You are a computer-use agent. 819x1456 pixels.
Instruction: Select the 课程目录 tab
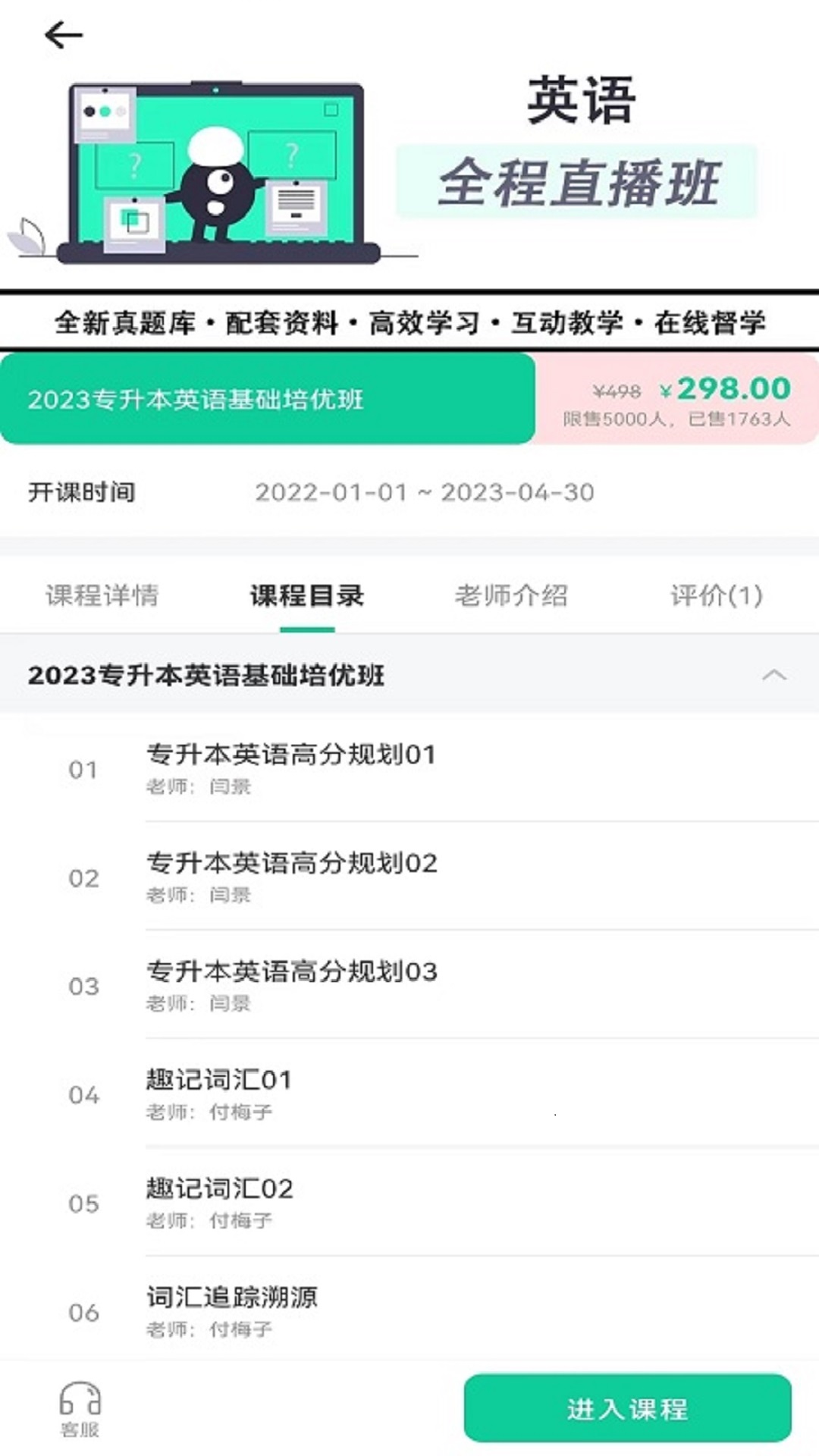pyautogui.click(x=307, y=595)
